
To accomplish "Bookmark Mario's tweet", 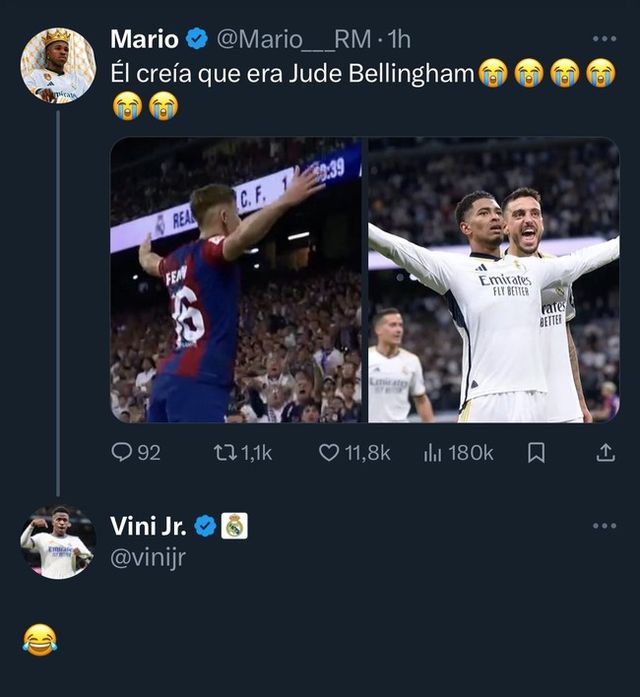I will tap(536, 453).
